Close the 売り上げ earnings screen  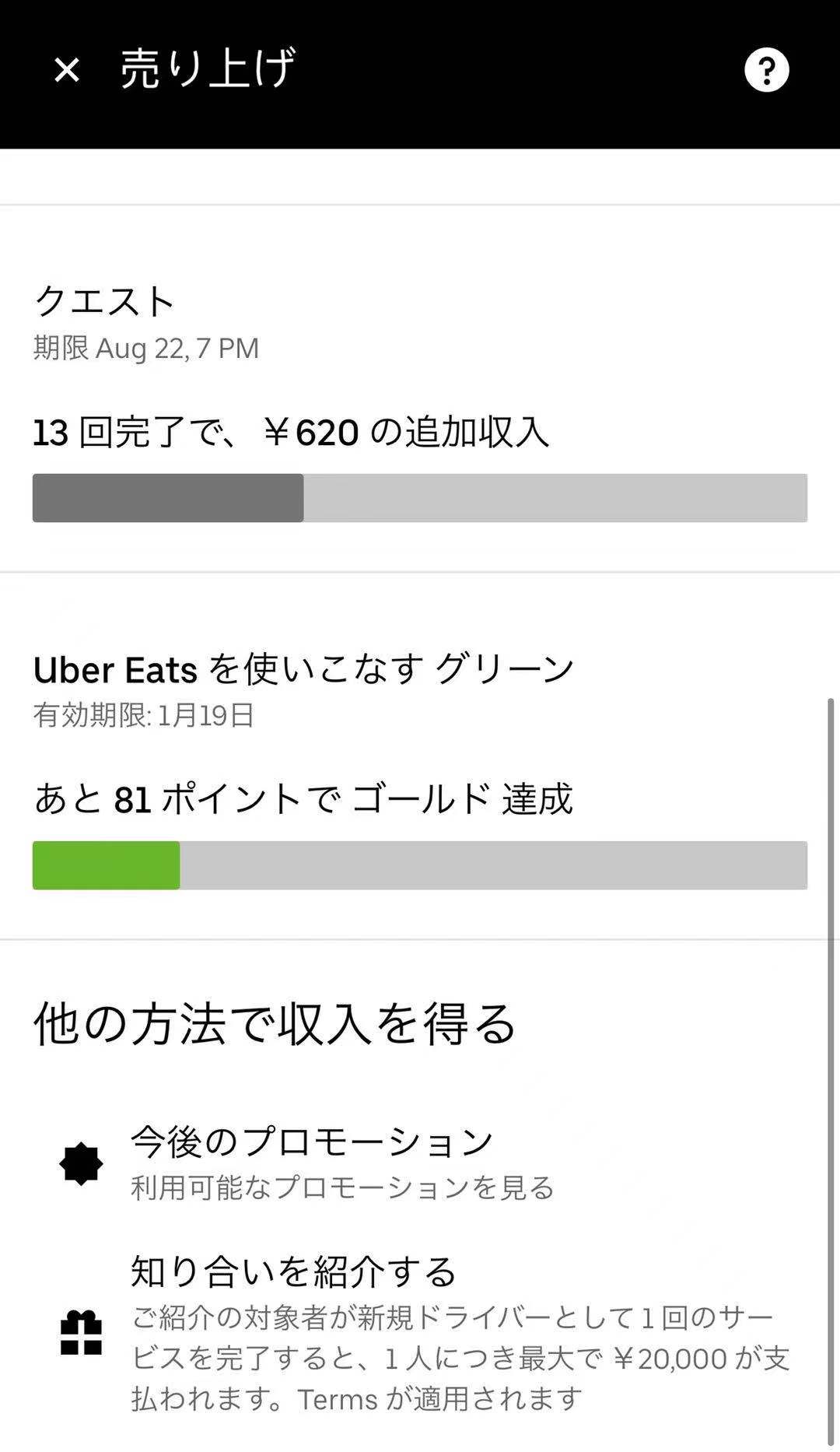point(67,70)
